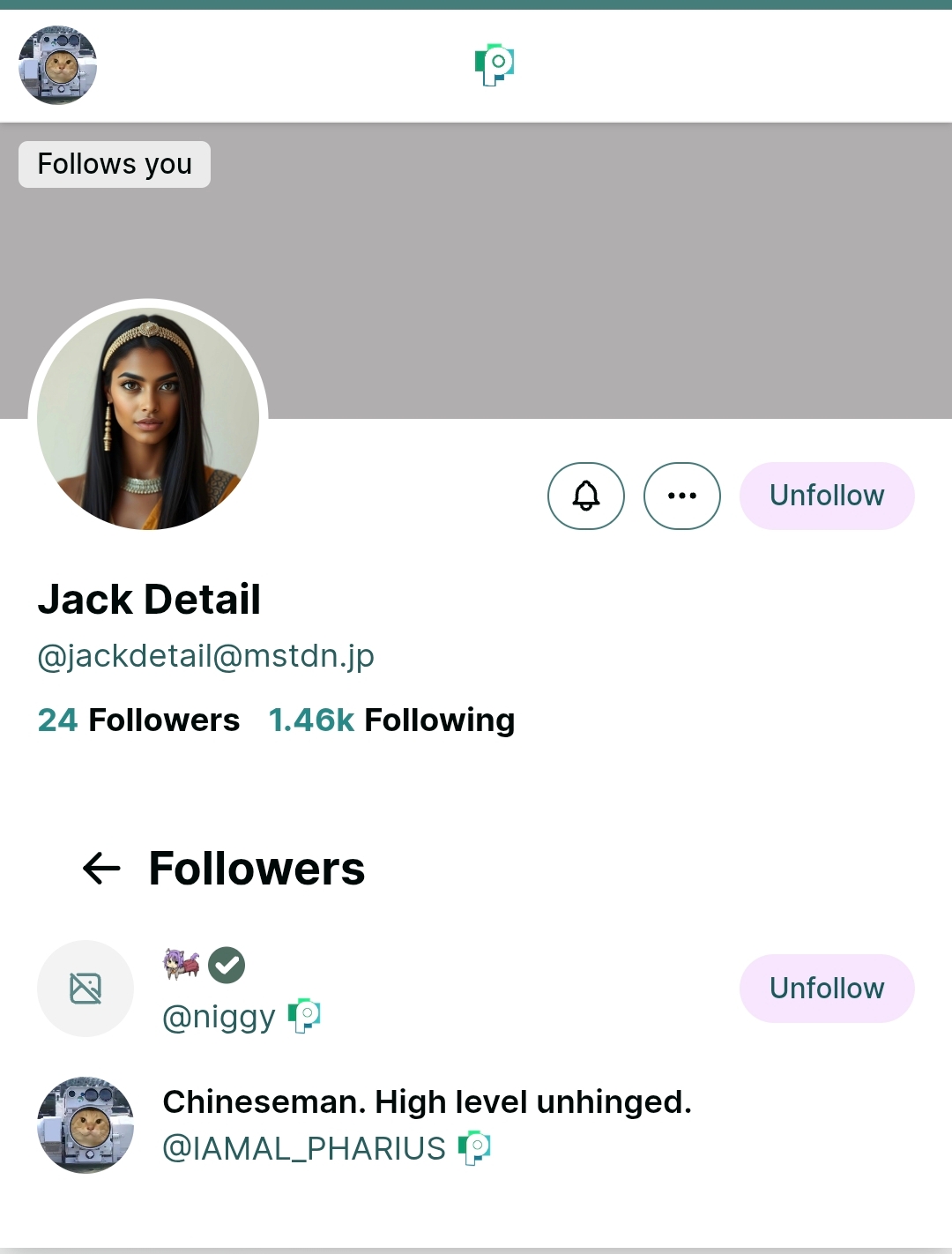View Jack Detail's profile picture

coord(148,419)
